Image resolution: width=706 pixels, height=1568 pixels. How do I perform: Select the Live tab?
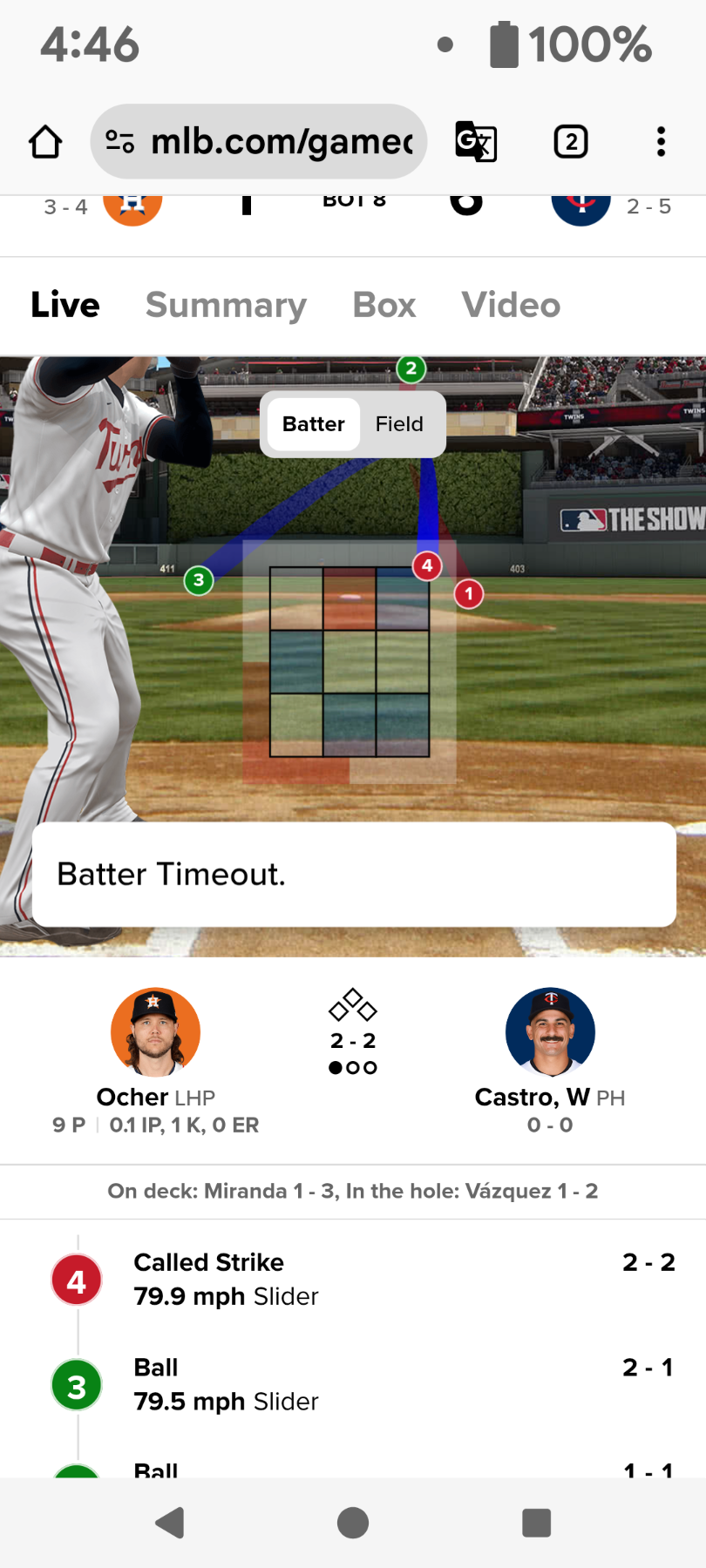[65, 305]
